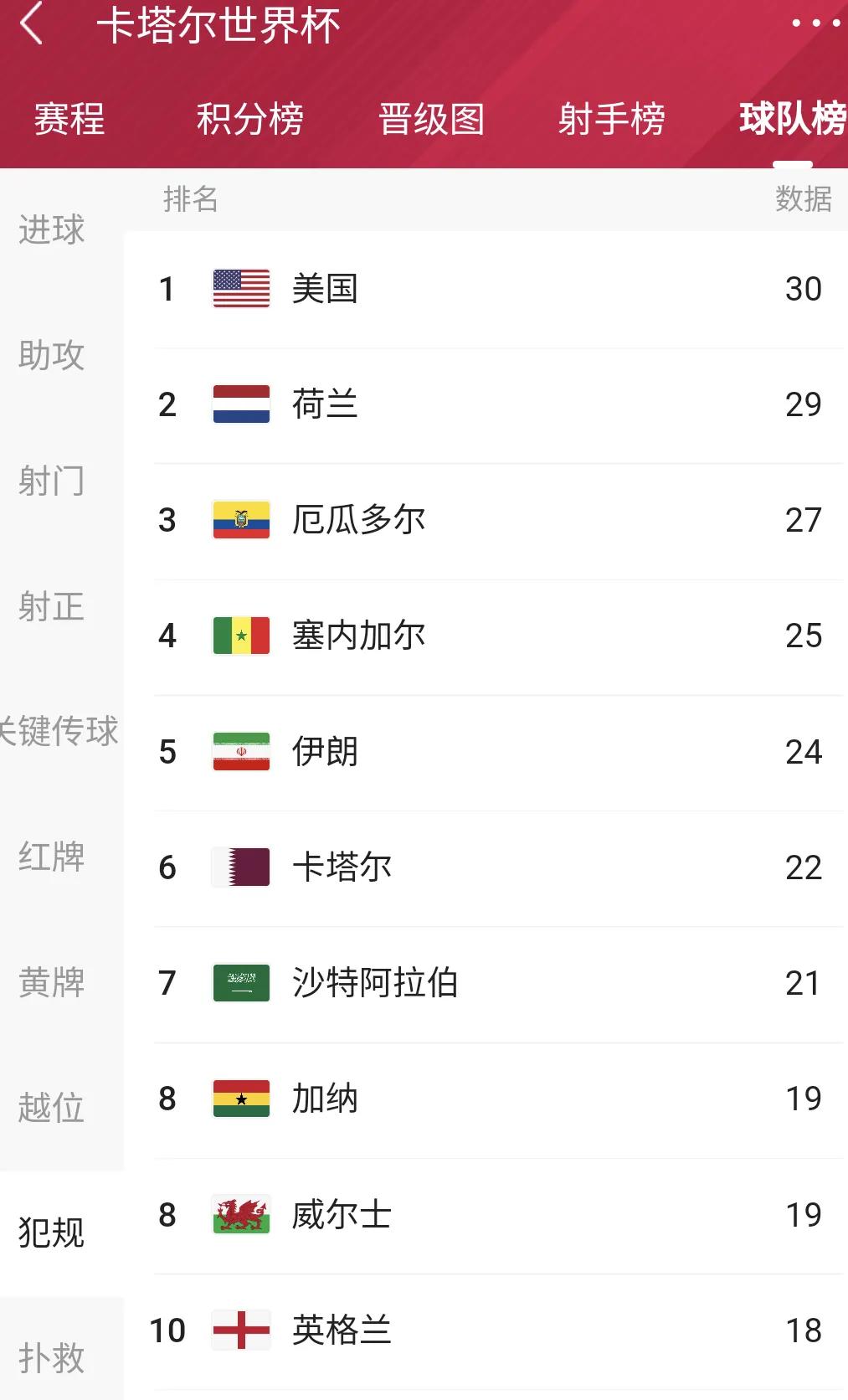The image size is (848, 1400).
Task: Open the 晋级图 tab
Action: click(x=432, y=120)
